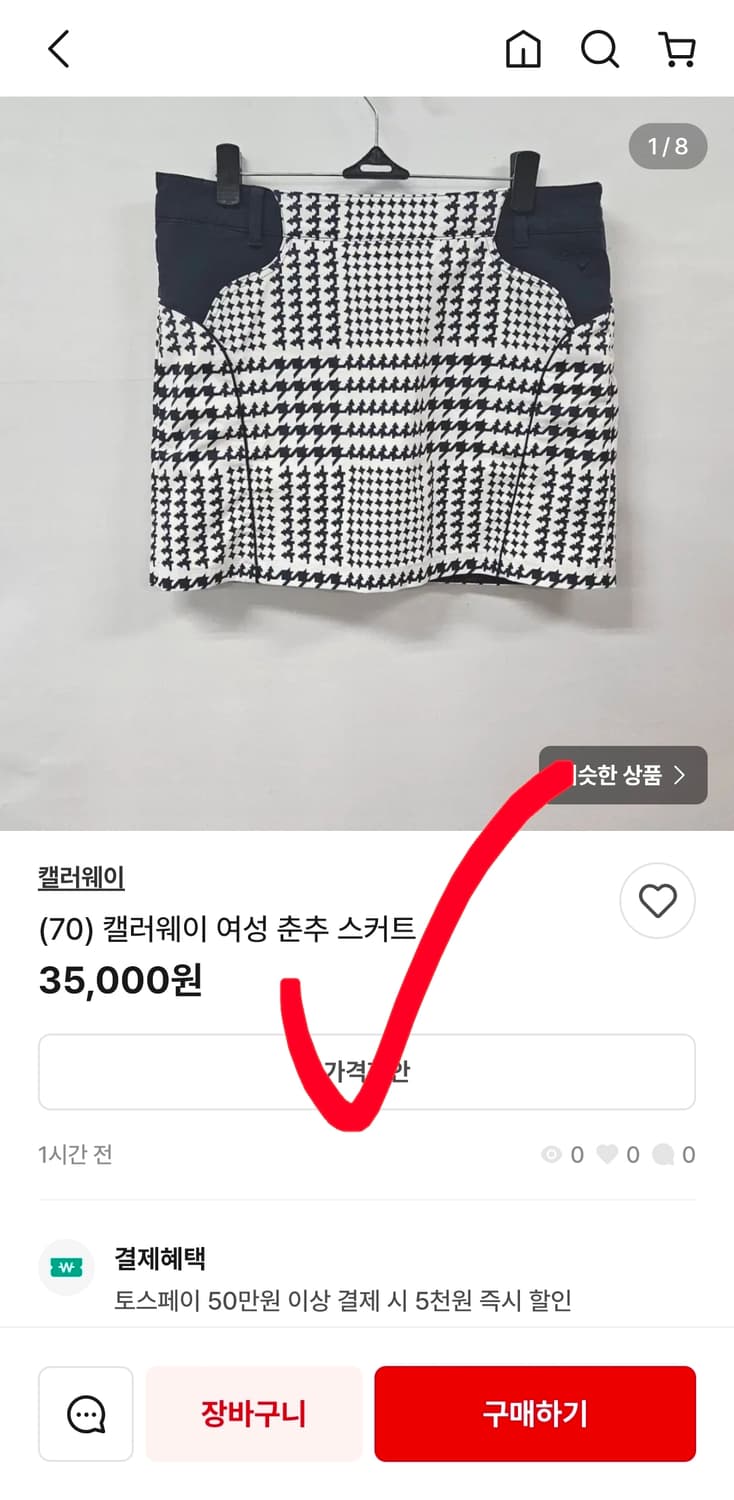
Task: Tap the 가격제안 price offer button
Action: 366,1071
